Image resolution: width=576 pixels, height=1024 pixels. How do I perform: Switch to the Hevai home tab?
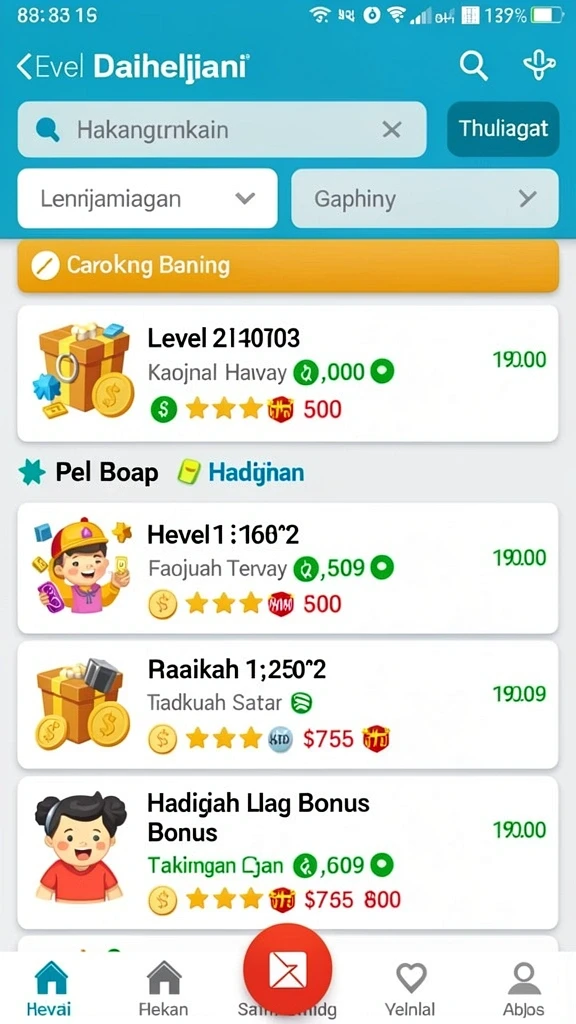tap(49, 987)
